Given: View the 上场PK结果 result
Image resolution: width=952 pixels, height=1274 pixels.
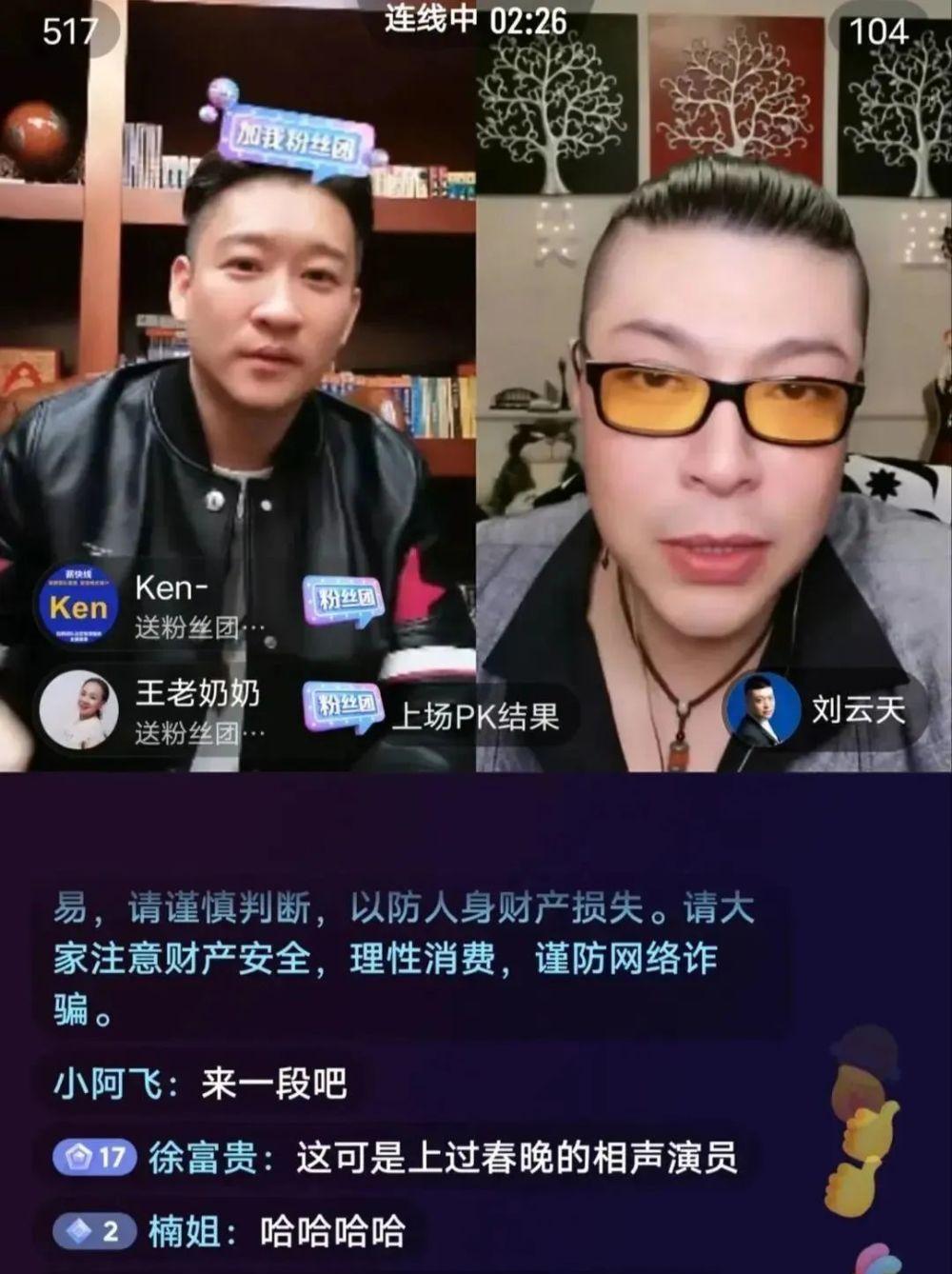Looking at the screenshot, I should click(474, 715).
